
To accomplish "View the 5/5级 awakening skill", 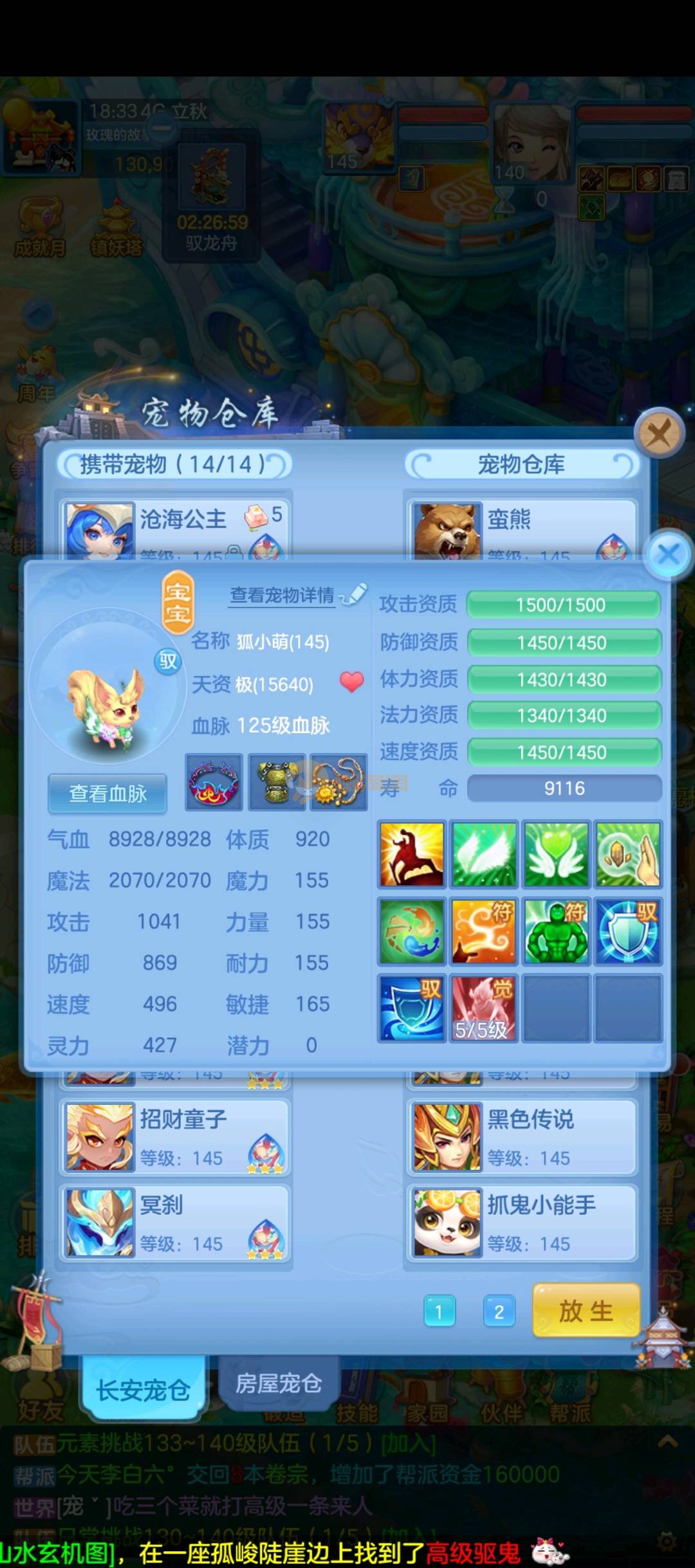I will (x=483, y=1008).
